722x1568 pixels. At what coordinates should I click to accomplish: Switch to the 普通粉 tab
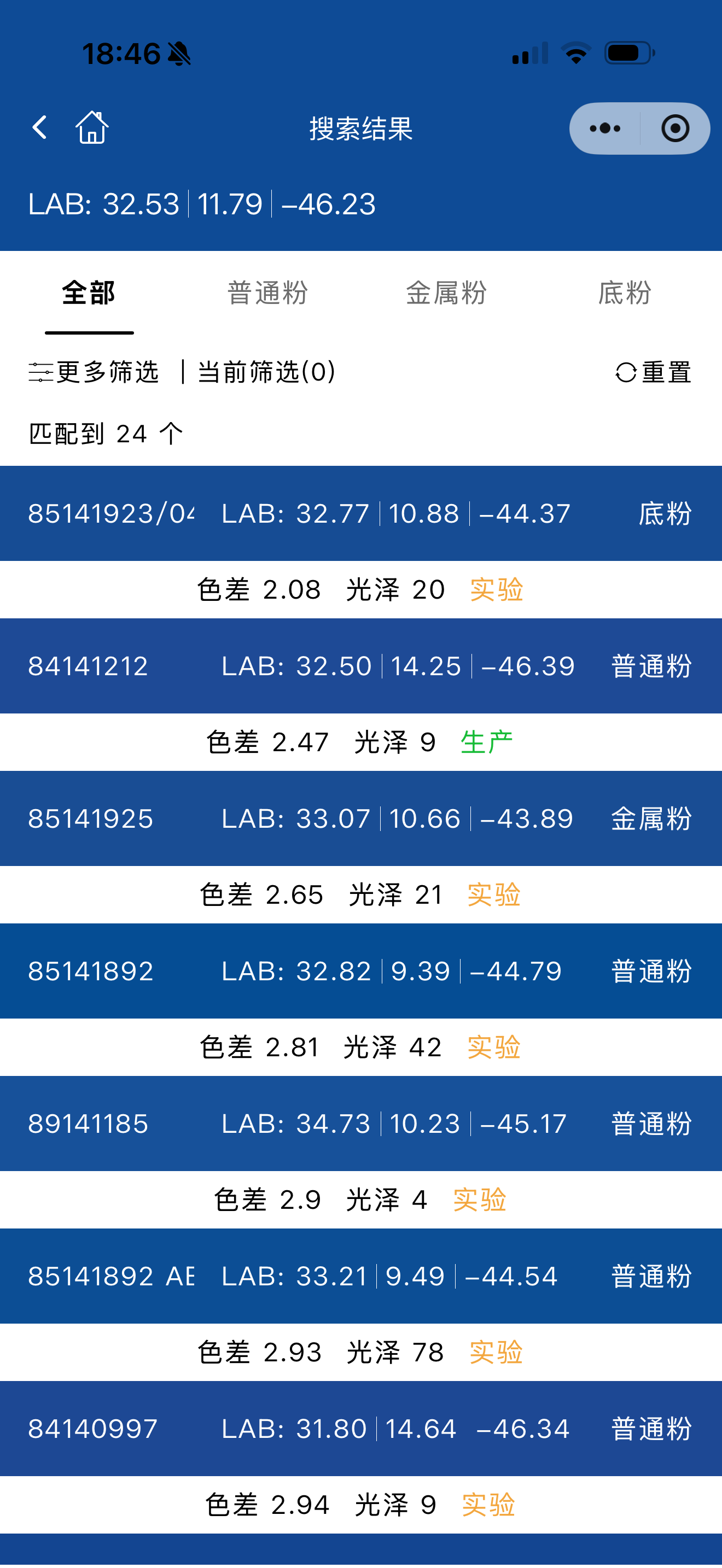click(268, 294)
